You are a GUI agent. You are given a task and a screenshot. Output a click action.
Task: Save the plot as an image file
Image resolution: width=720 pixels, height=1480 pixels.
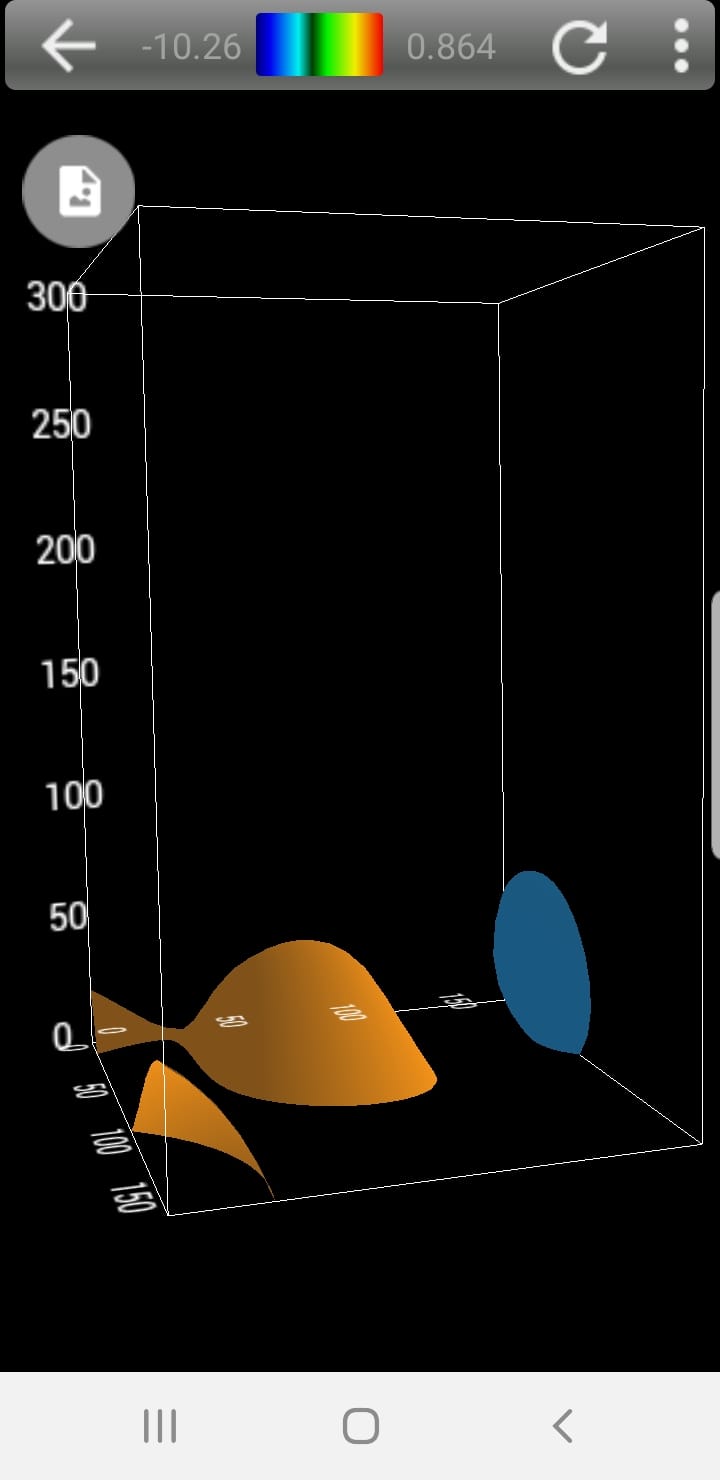click(x=79, y=191)
